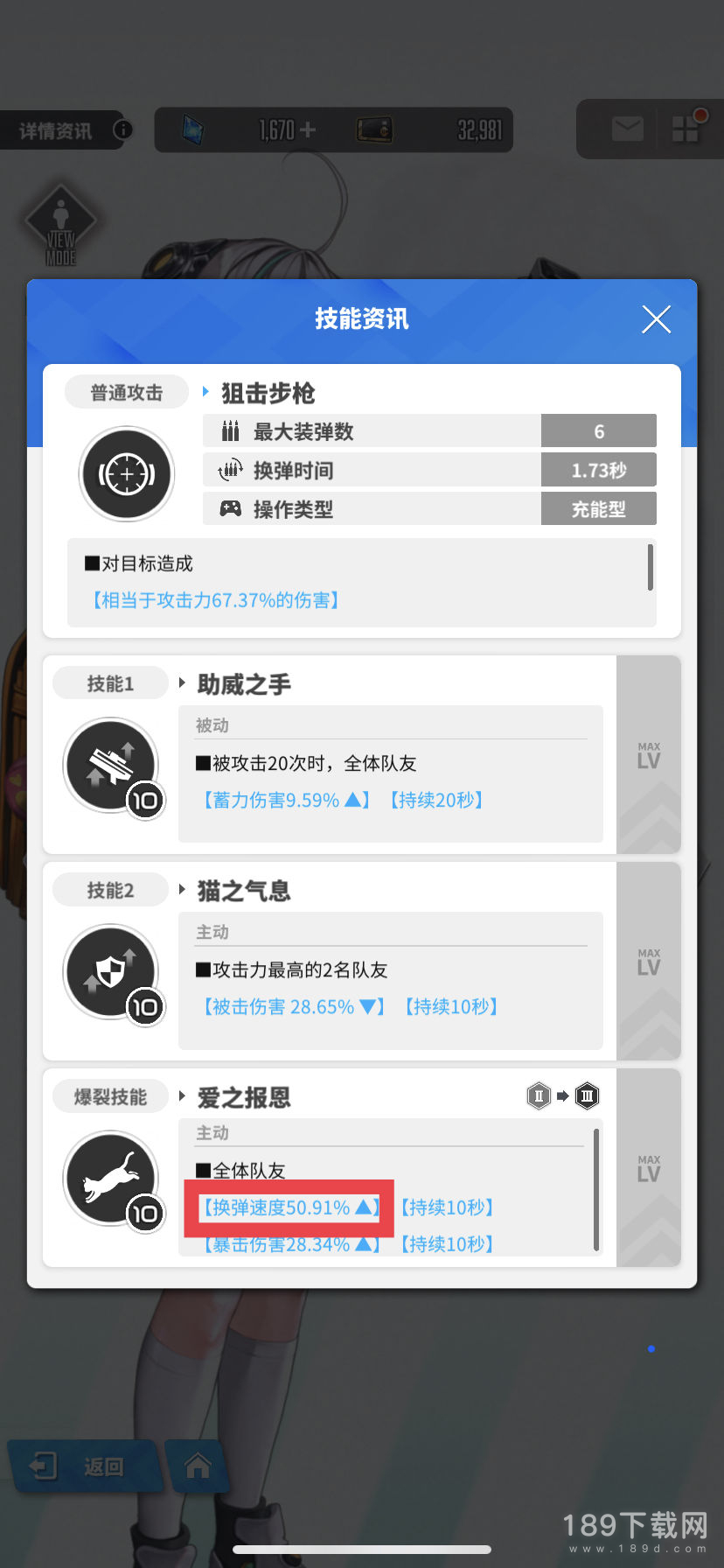Tap the 狙击步枪 normal attack icon
Image resolution: width=724 pixels, height=1568 pixels.
127,474
